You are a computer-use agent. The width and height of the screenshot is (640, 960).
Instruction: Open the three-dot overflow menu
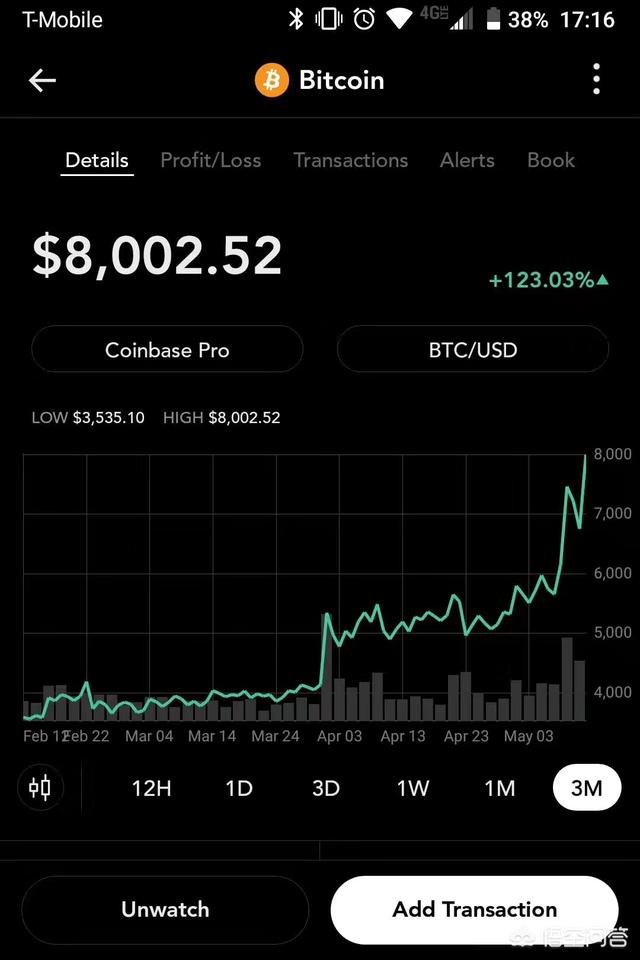coord(596,80)
